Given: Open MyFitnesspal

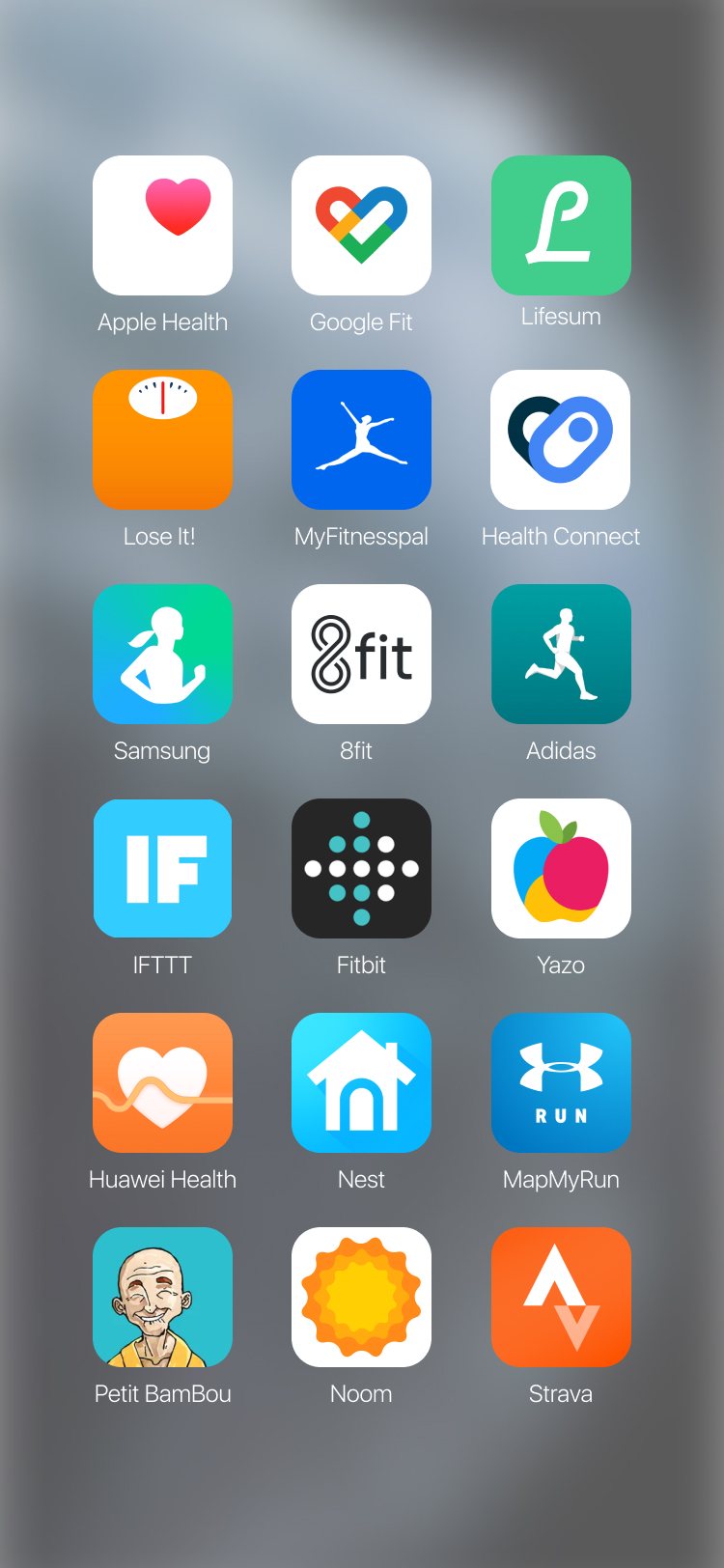Looking at the screenshot, I should pos(361,439).
